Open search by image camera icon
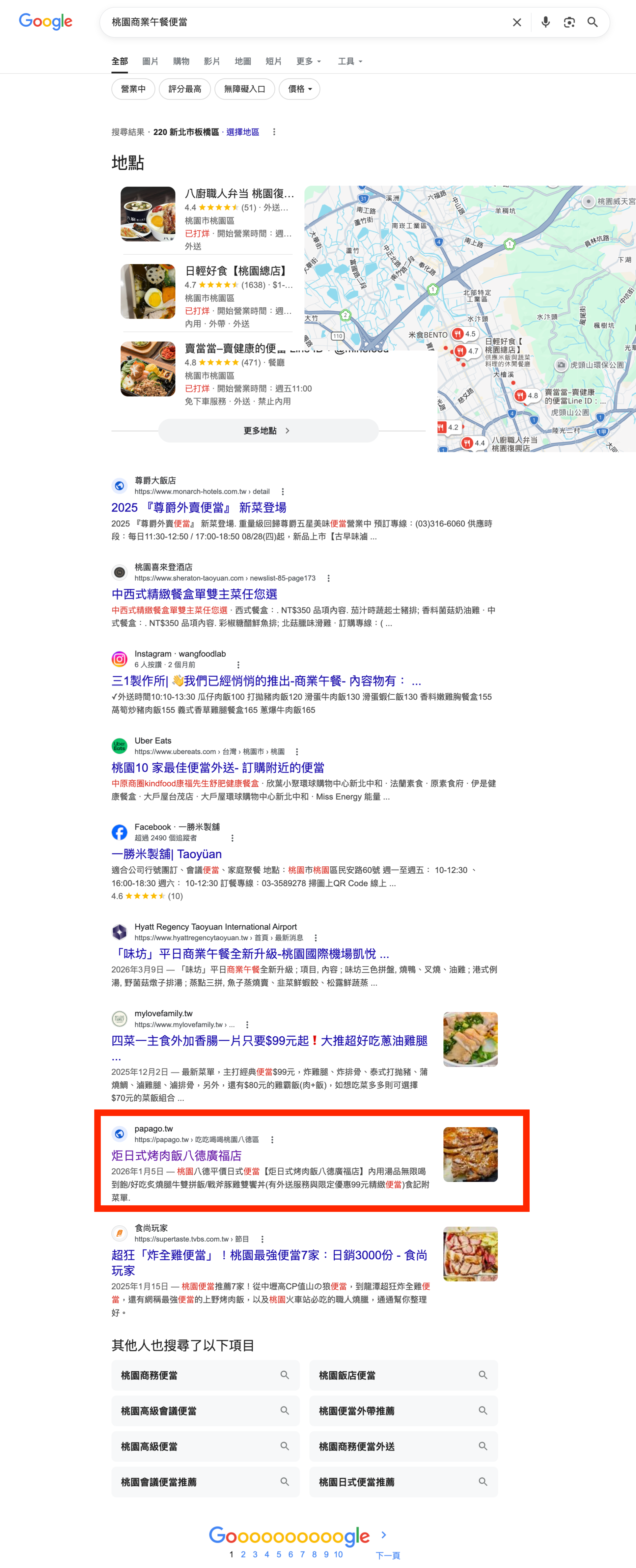Viewport: 636px width, 1568px height. 569,22
